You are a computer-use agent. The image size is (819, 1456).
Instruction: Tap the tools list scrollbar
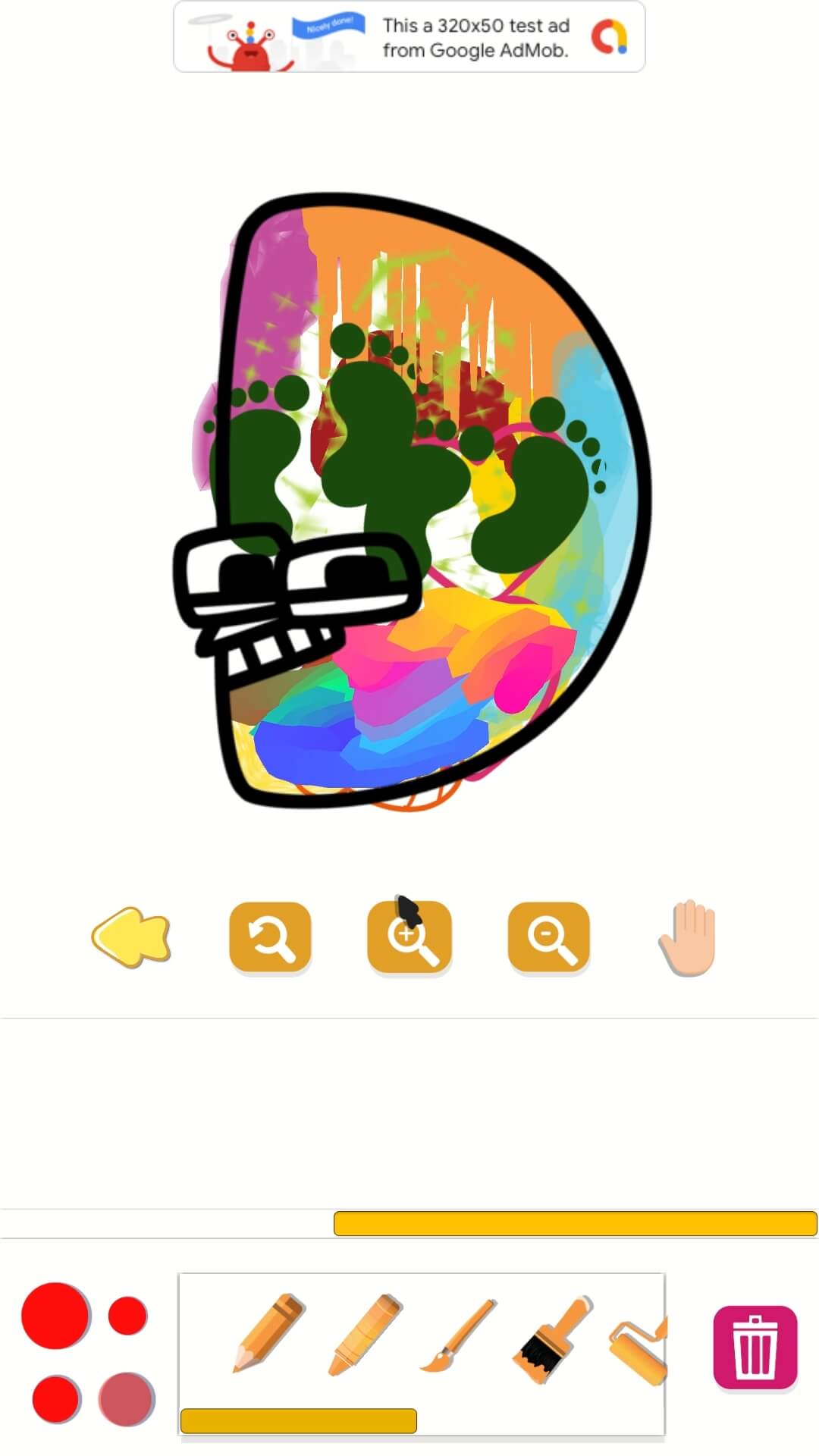pyautogui.click(x=299, y=1420)
